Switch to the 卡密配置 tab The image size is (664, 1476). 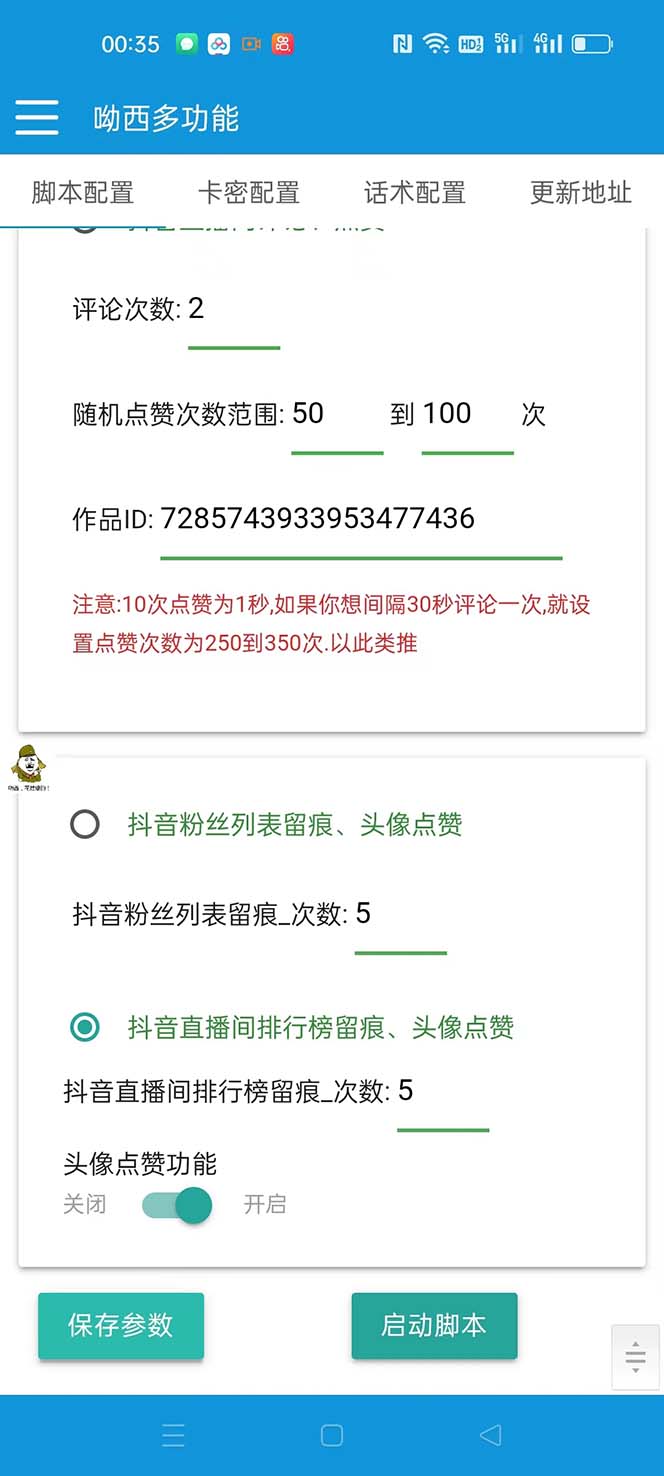tap(248, 192)
